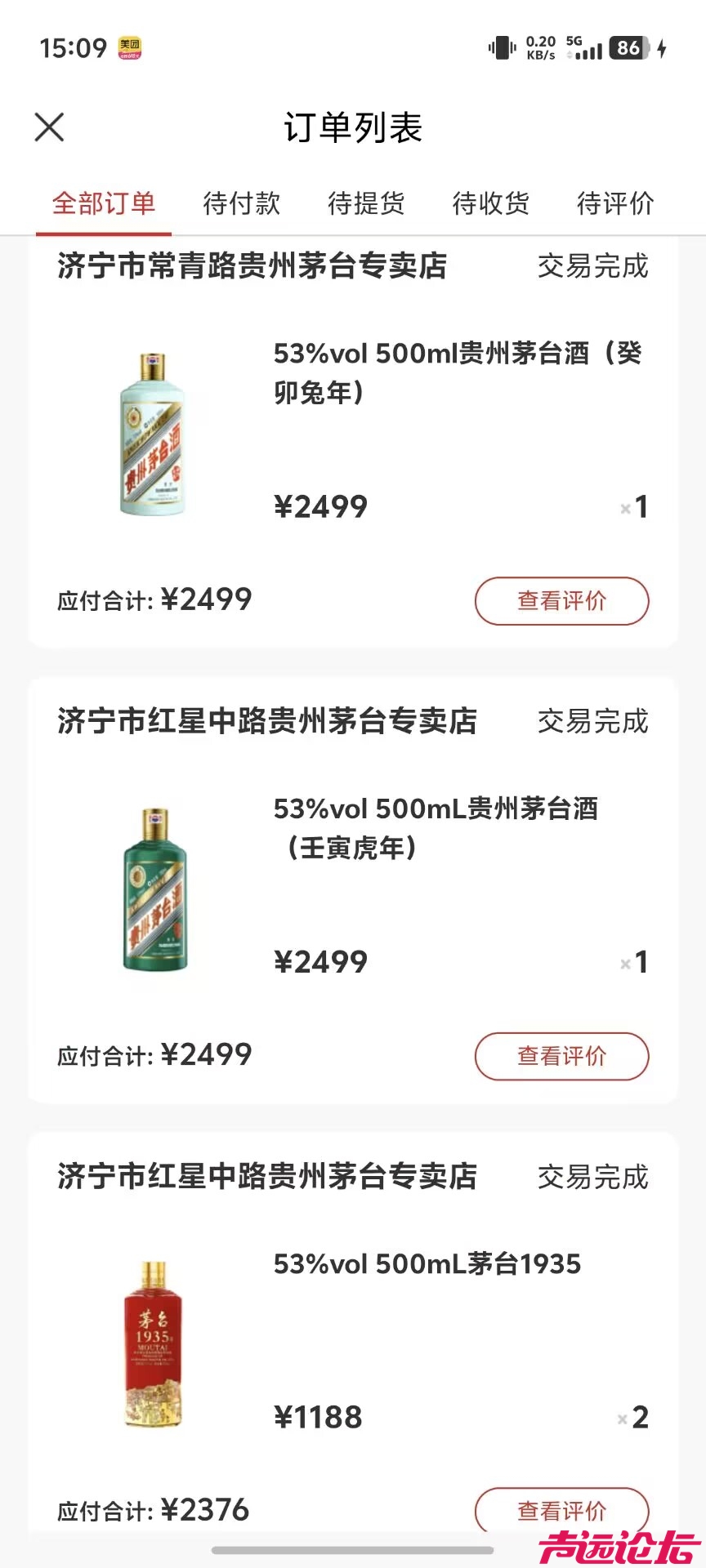Switch to the 待付款 tab
Image resolution: width=706 pixels, height=1568 pixels.
coord(242,203)
